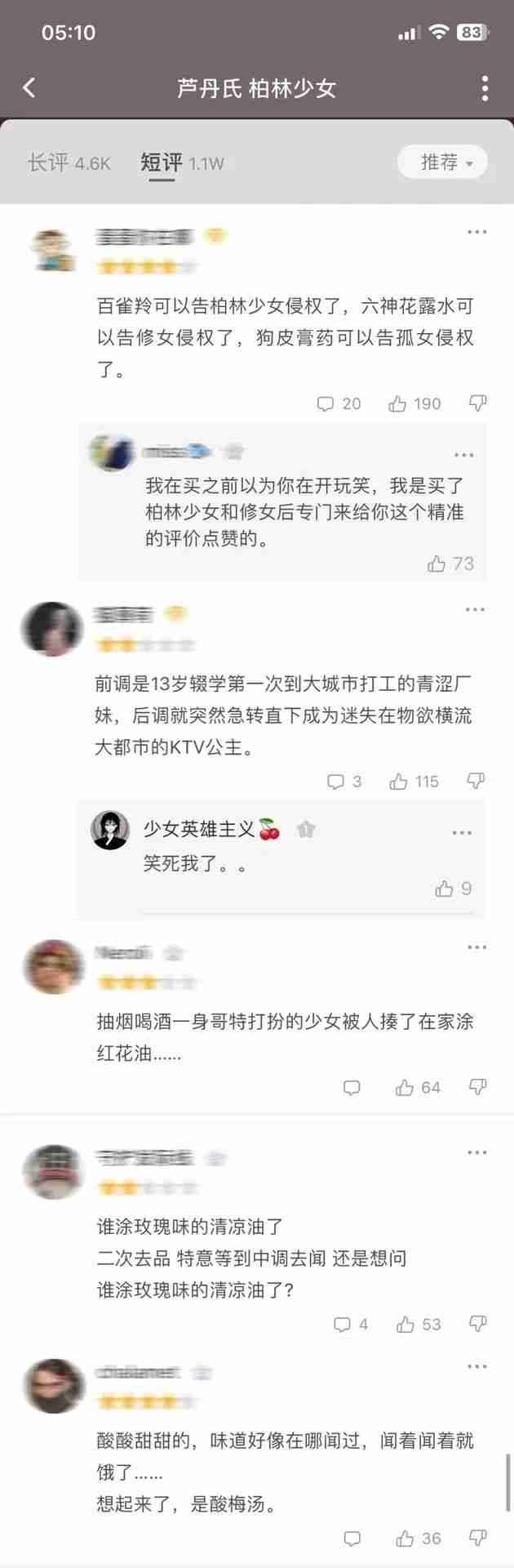Like 少女英雄主义's reply 笑死我了
This screenshot has height=1568, width=514.
click(445, 889)
